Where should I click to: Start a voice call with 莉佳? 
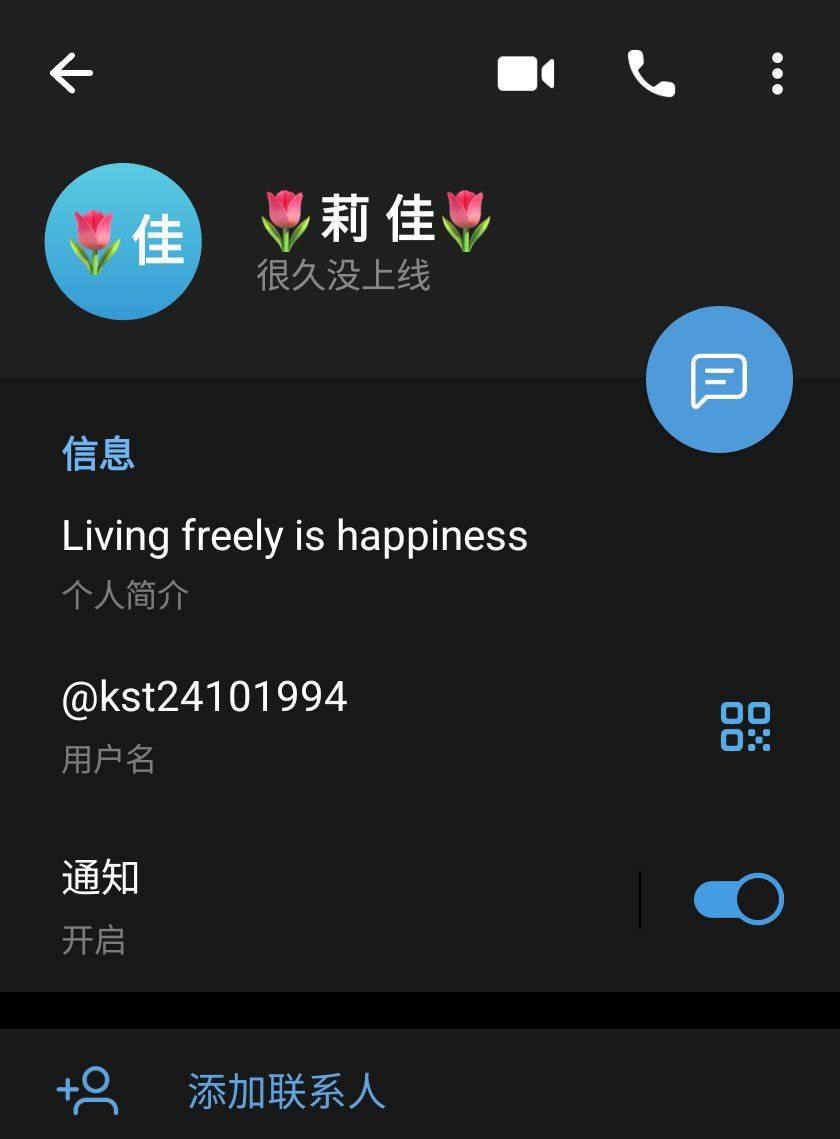pyautogui.click(x=651, y=74)
